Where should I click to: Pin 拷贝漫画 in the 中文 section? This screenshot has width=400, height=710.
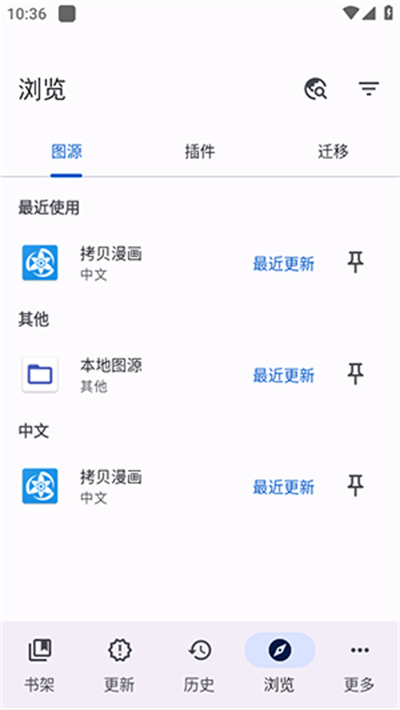click(x=356, y=486)
